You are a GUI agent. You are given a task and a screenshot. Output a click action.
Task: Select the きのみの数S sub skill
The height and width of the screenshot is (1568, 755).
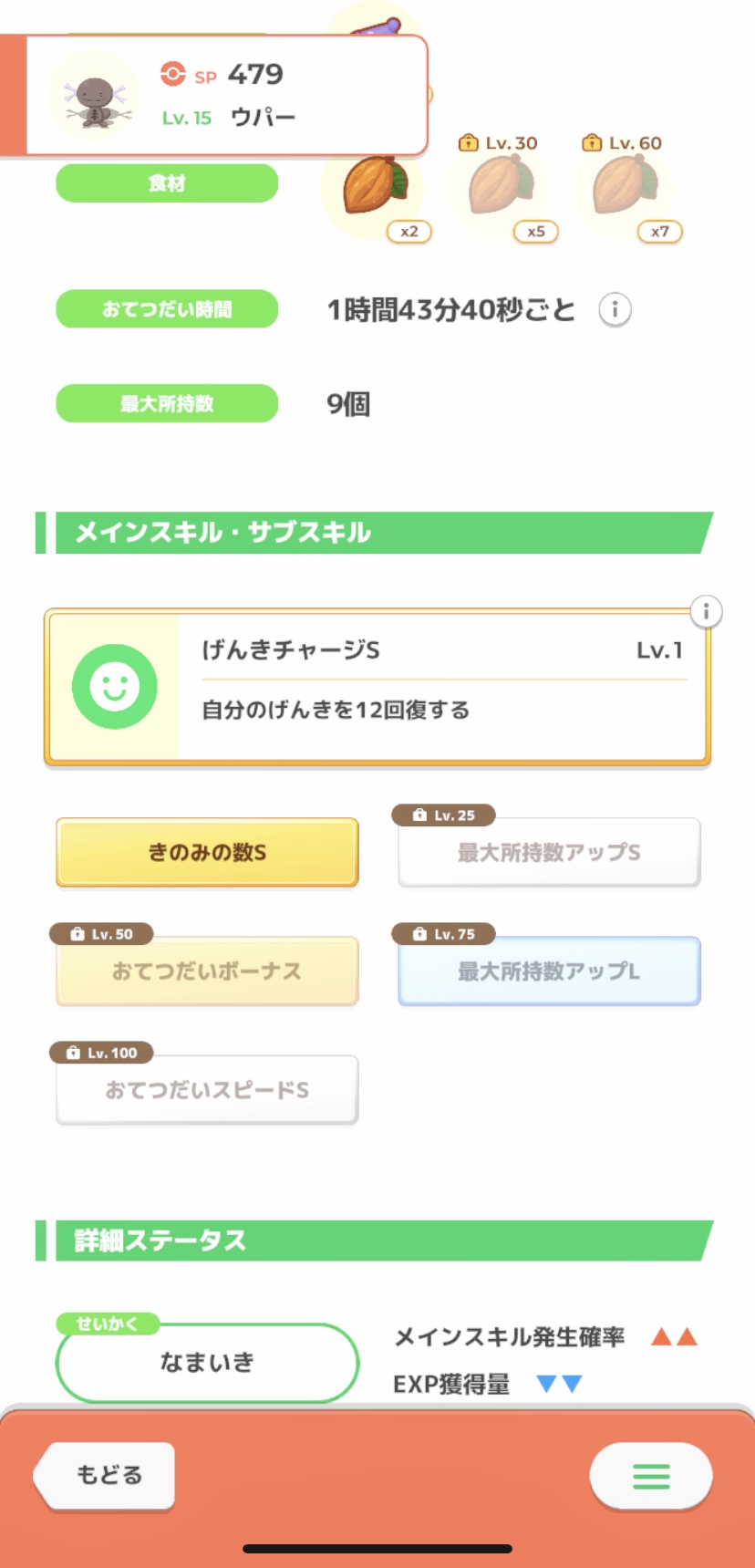point(207,852)
